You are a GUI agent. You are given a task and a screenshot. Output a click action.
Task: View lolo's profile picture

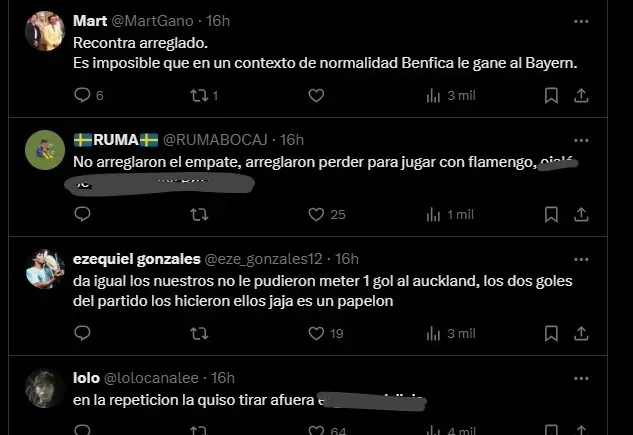[x=44, y=388]
